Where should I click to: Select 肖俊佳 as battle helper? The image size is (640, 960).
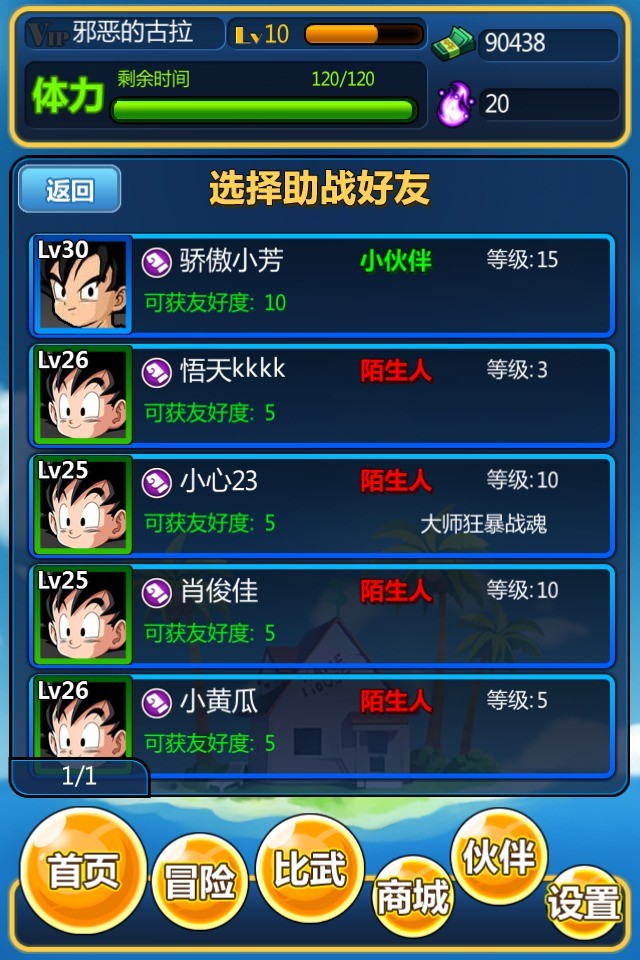[322, 615]
